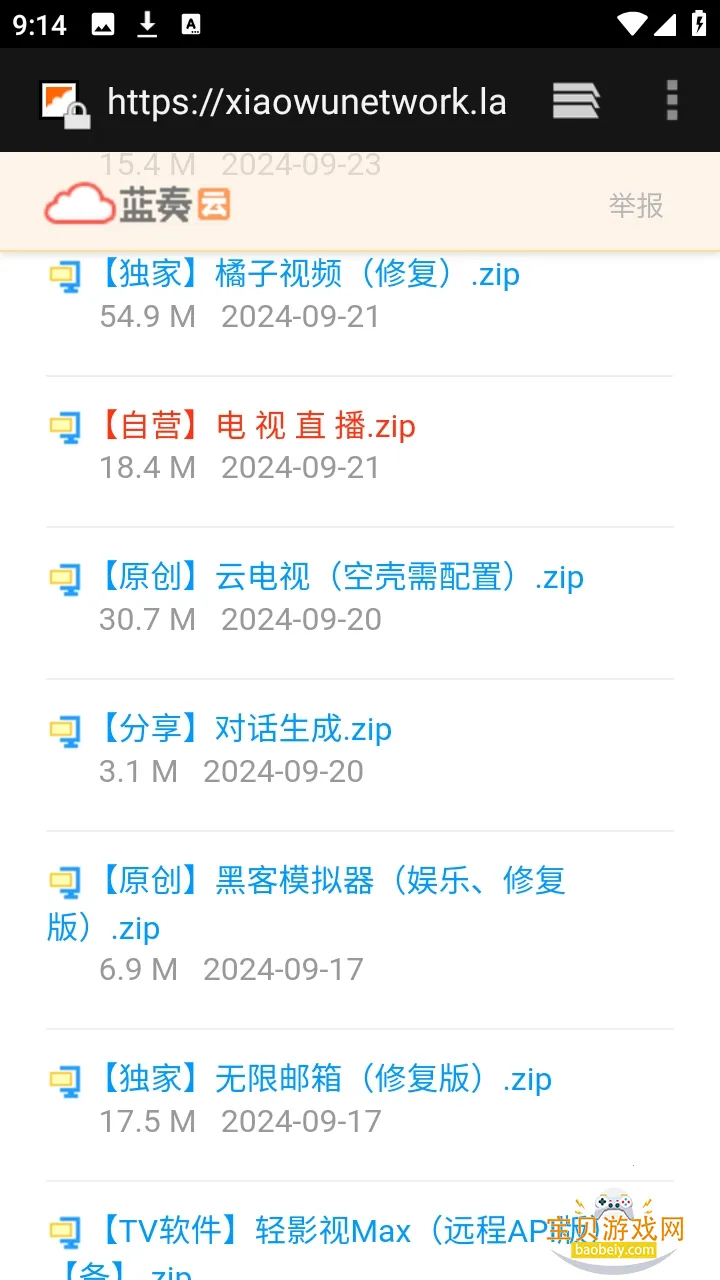Click the 蓝奏云 cloud logo
720x1280 pixels.
(x=135, y=202)
